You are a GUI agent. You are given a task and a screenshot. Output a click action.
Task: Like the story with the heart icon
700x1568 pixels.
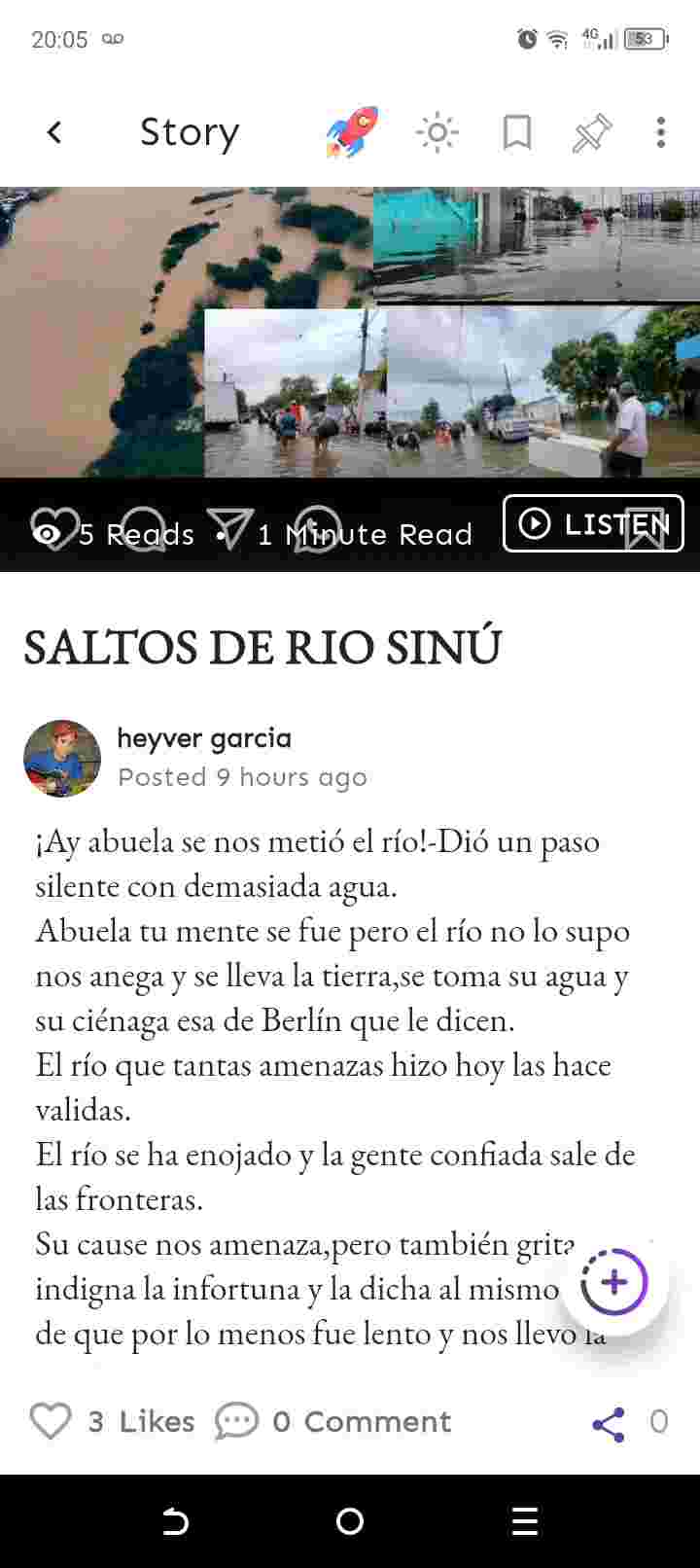tap(51, 1421)
